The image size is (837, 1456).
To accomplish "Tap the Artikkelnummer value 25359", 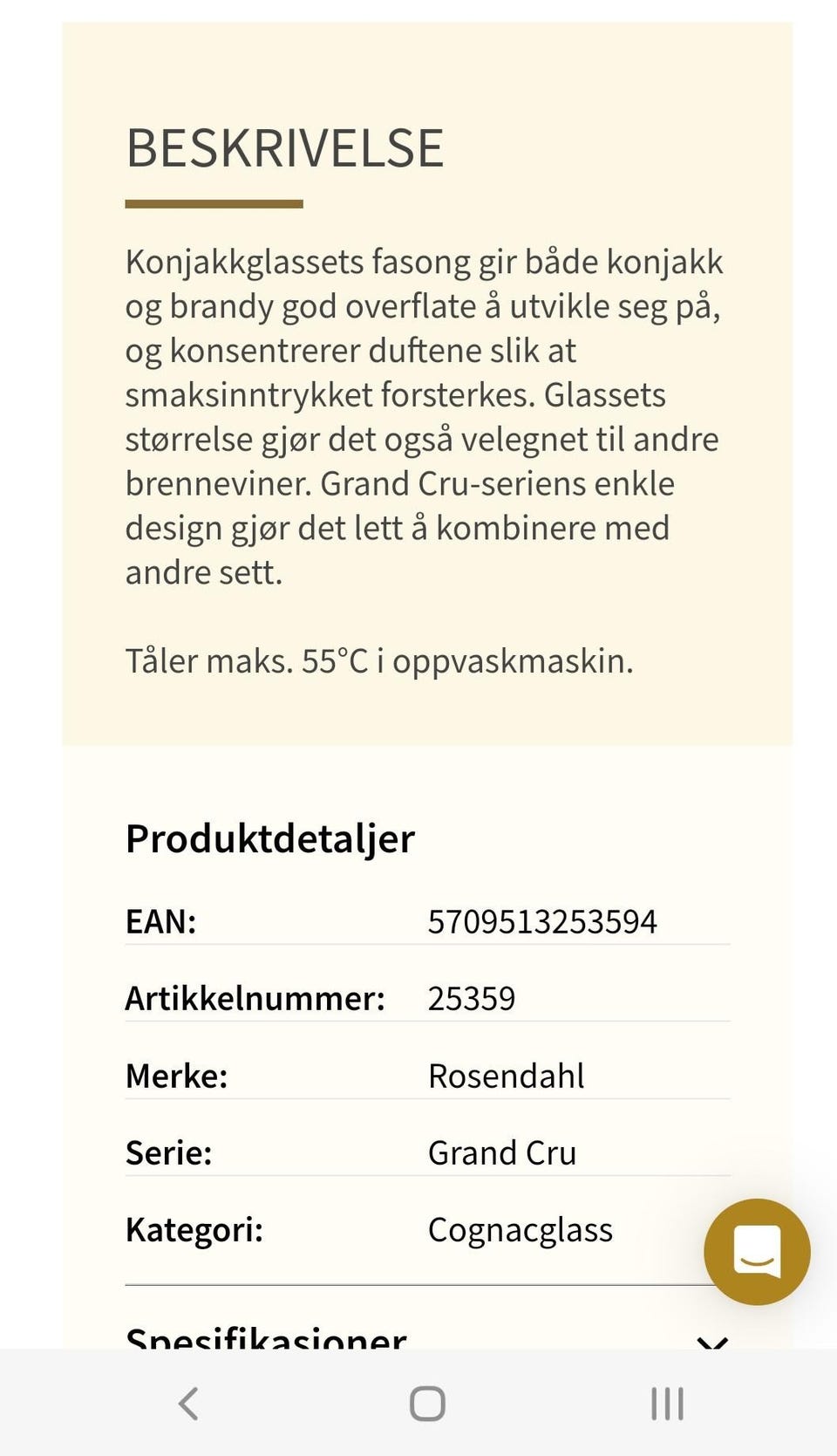I will (472, 998).
